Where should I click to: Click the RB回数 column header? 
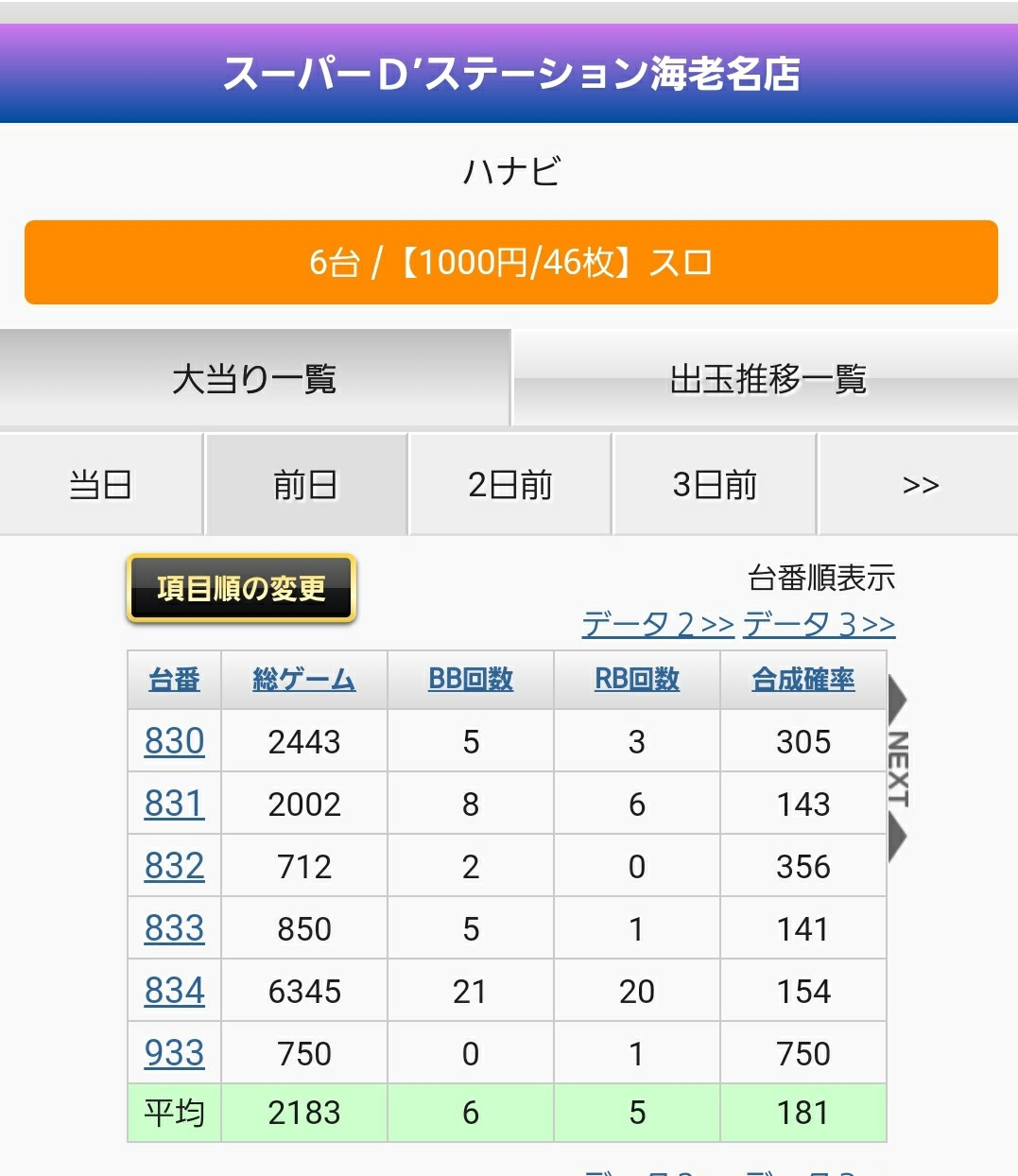click(x=636, y=678)
